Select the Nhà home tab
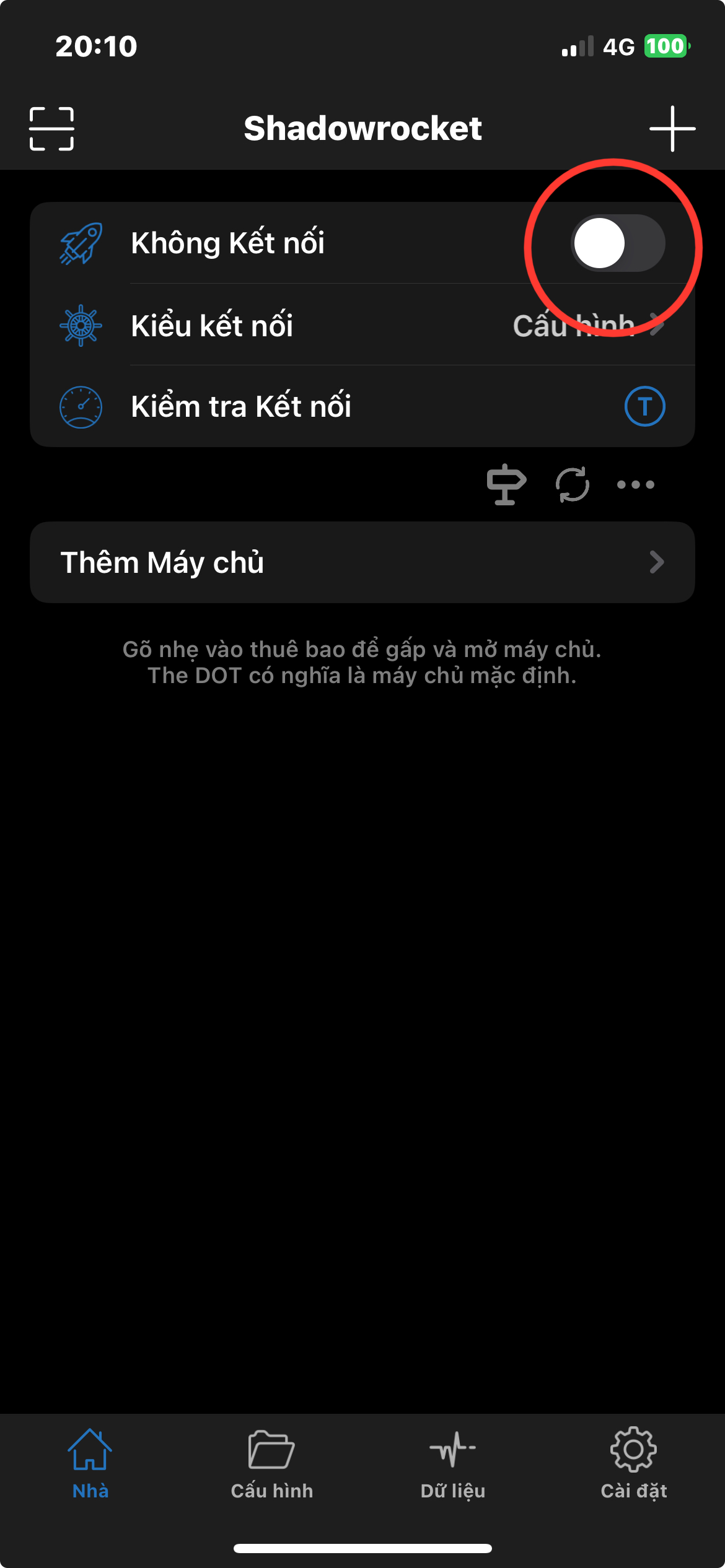725x1568 pixels. pyautogui.click(x=90, y=1465)
